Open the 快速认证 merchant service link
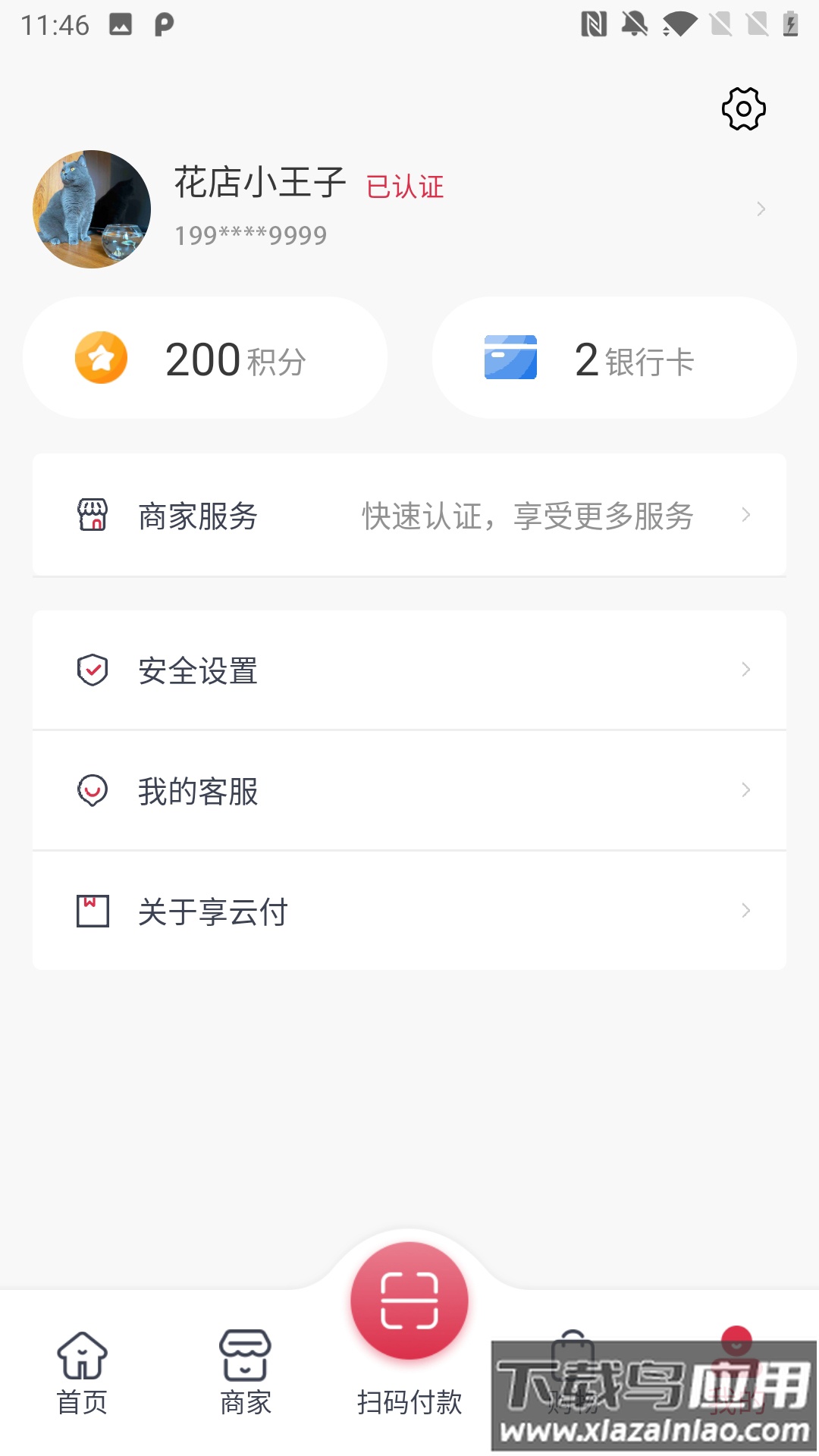The image size is (819, 1456). point(526,515)
